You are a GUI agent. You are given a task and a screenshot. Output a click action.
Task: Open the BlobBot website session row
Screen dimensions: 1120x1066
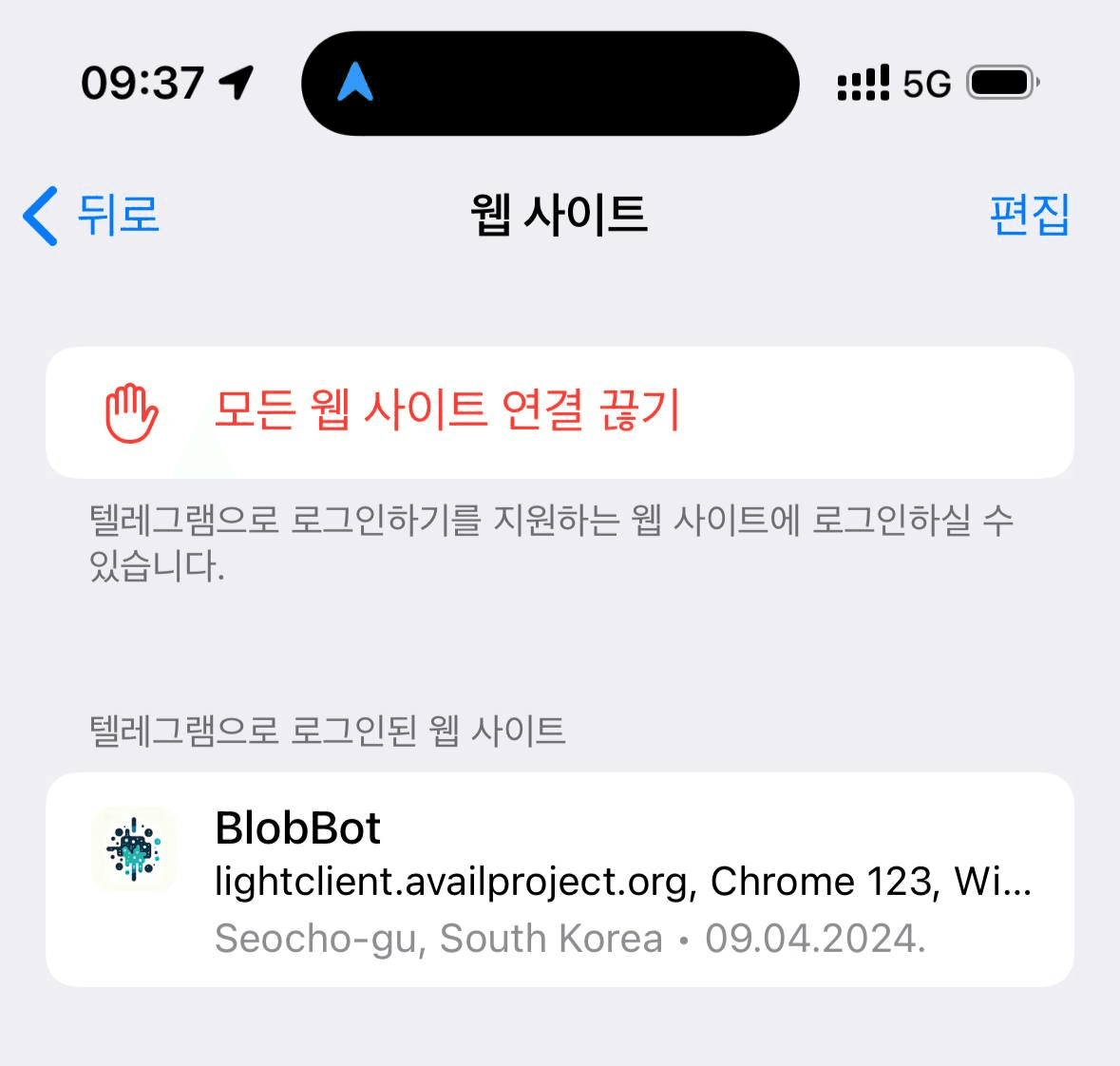click(x=559, y=880)
